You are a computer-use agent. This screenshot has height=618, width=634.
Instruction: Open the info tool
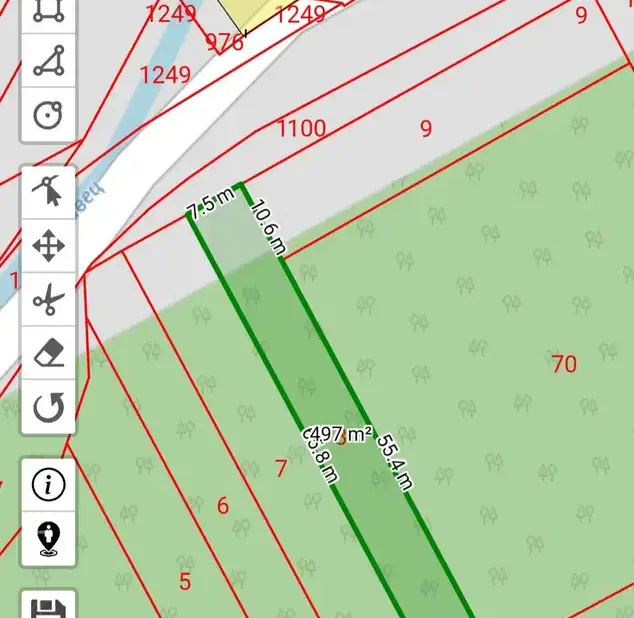point(48,484)
